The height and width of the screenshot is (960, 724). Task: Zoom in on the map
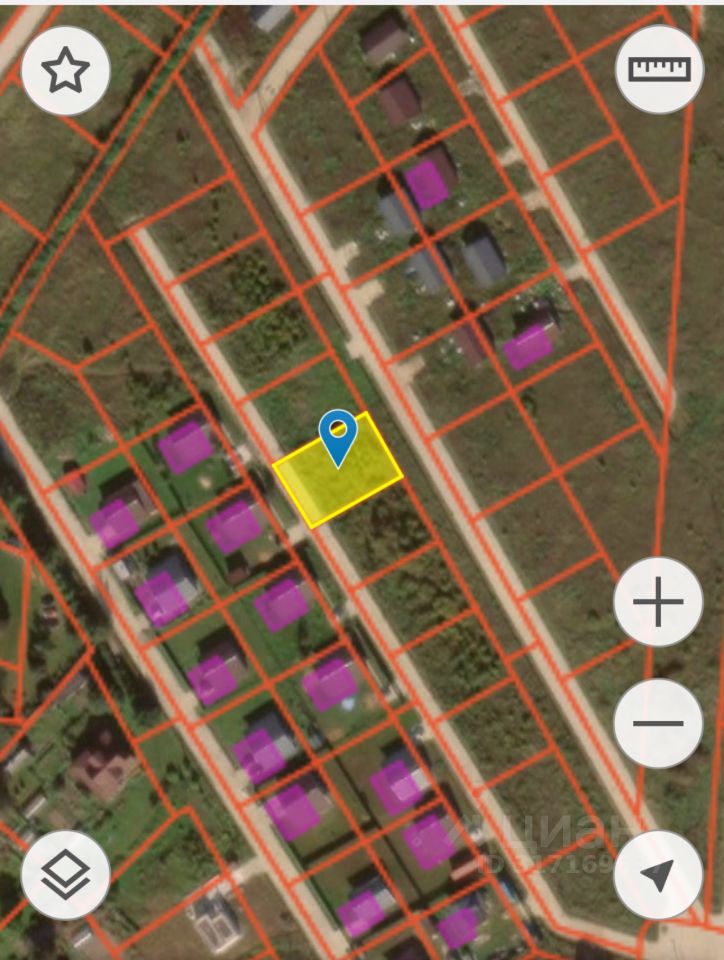pos(658,603)
